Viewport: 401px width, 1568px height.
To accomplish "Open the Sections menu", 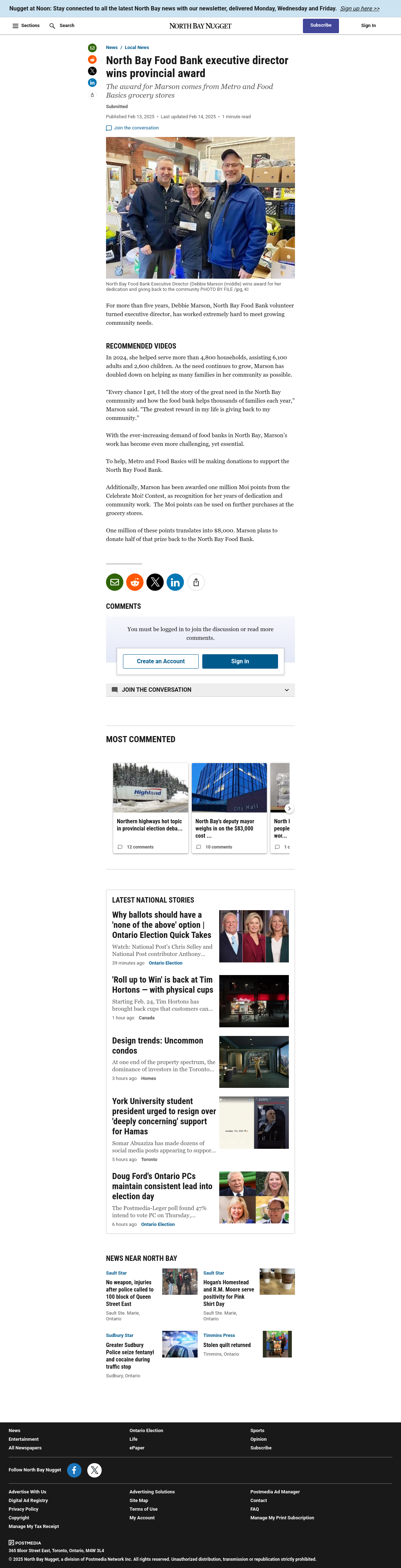I will [x=26, y=26].
